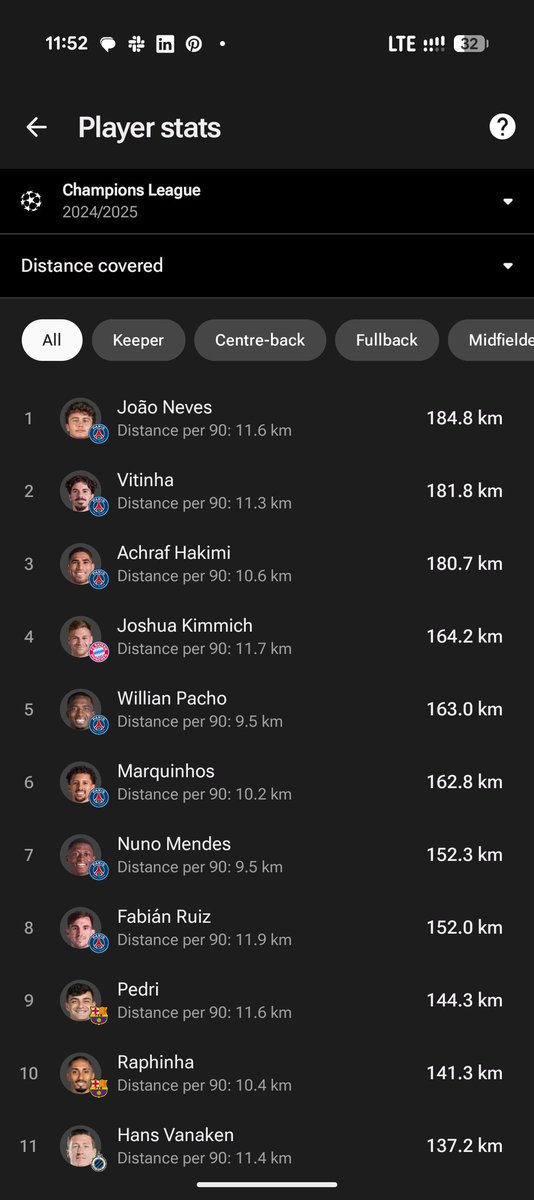The image size is (534, 1200).
Task: View Raphinha's player page
Action: click(267, 1075)
